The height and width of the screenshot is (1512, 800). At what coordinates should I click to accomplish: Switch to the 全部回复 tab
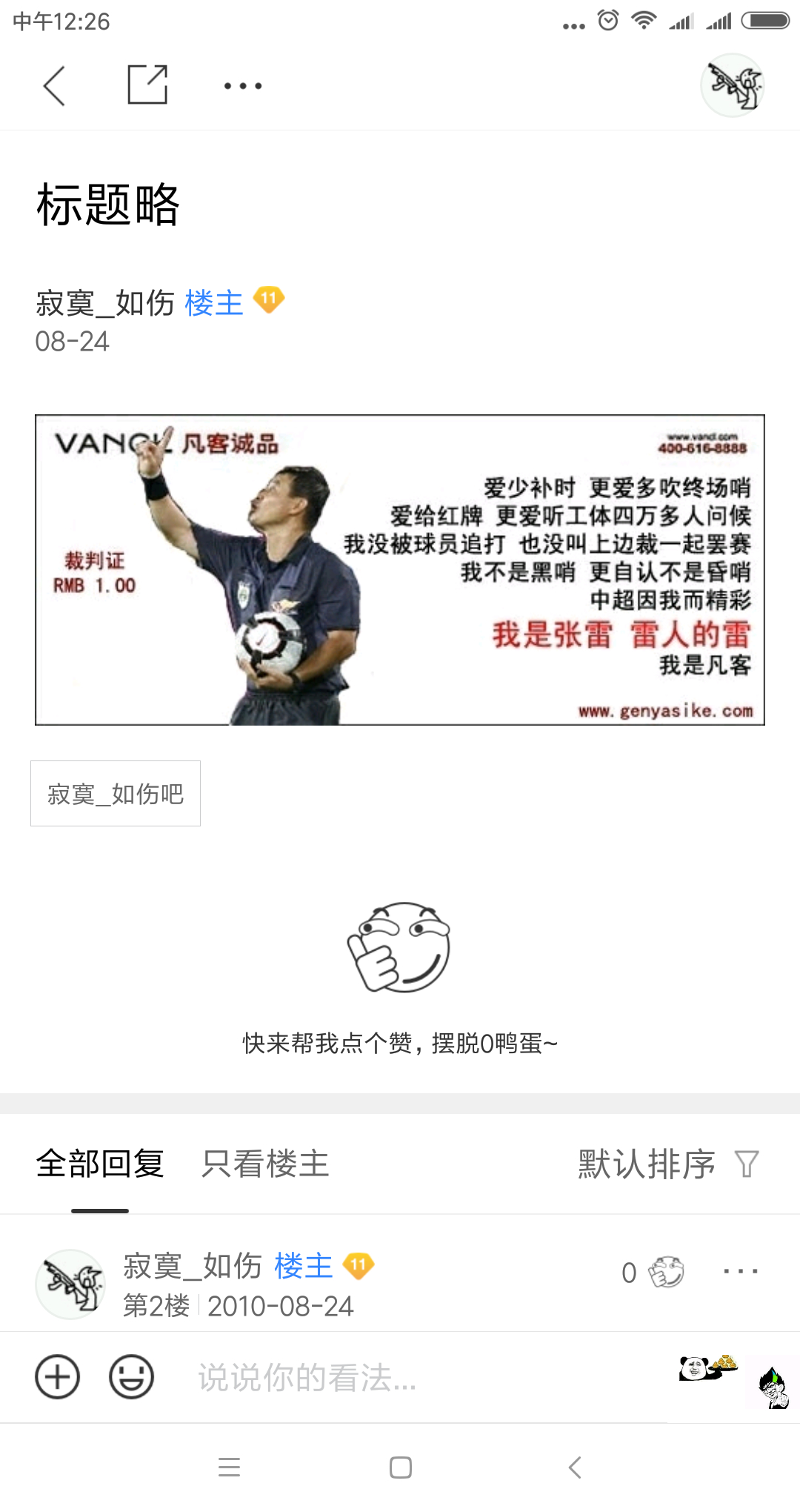point(100,1164)
